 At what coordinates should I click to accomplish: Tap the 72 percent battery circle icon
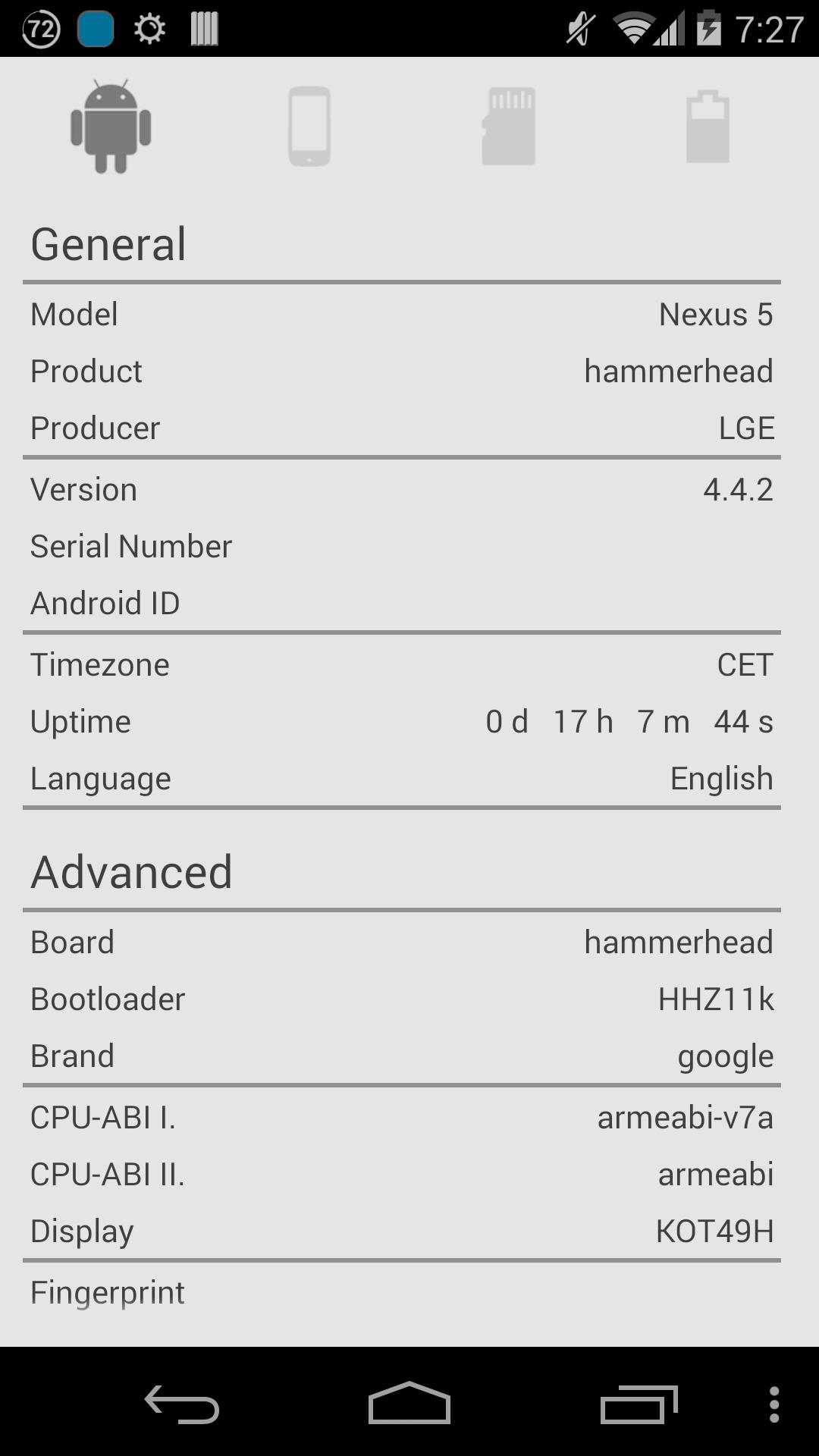43,28
